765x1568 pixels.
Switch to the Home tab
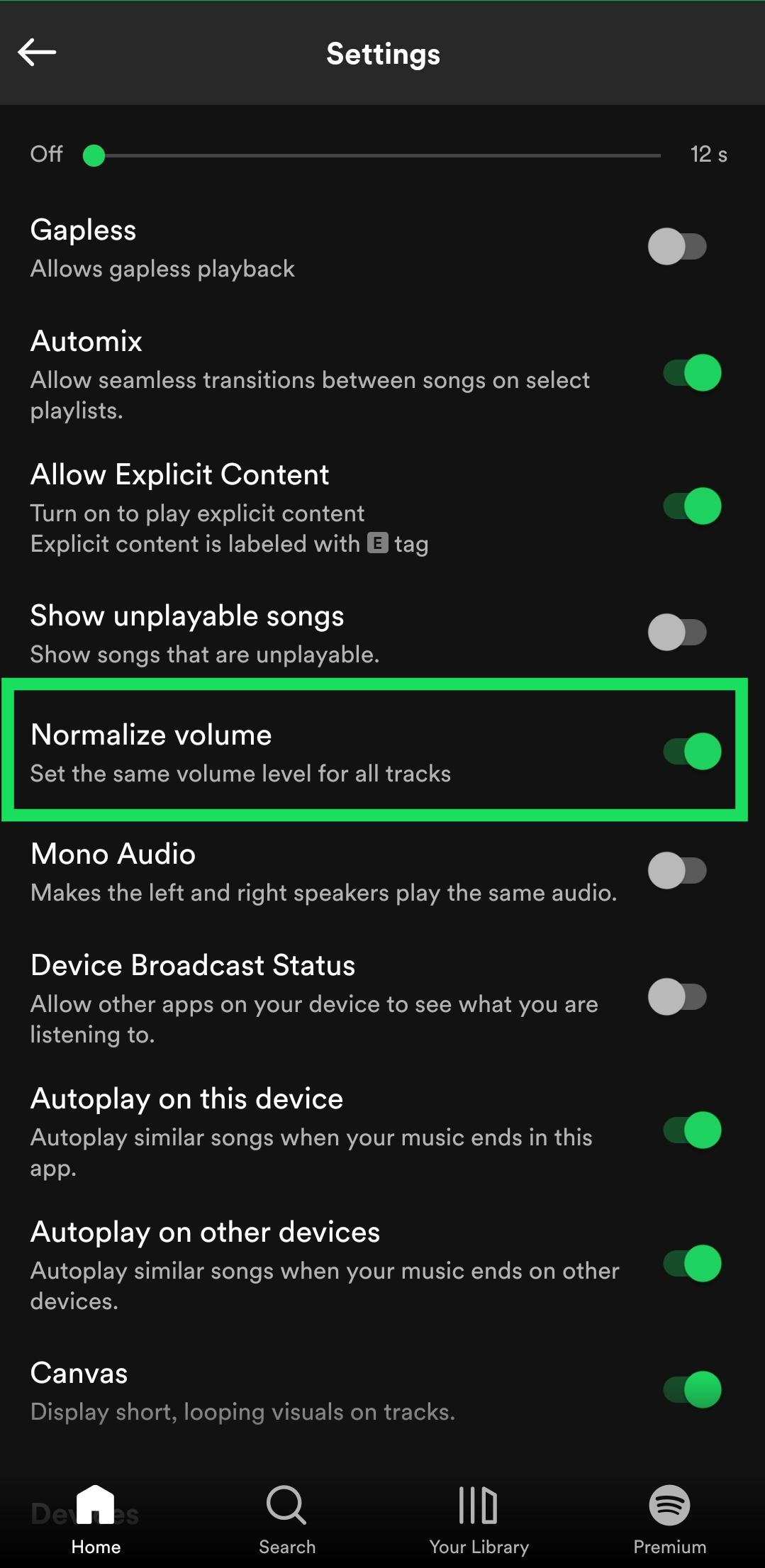pyautogui.click(x=96, y=1518)
